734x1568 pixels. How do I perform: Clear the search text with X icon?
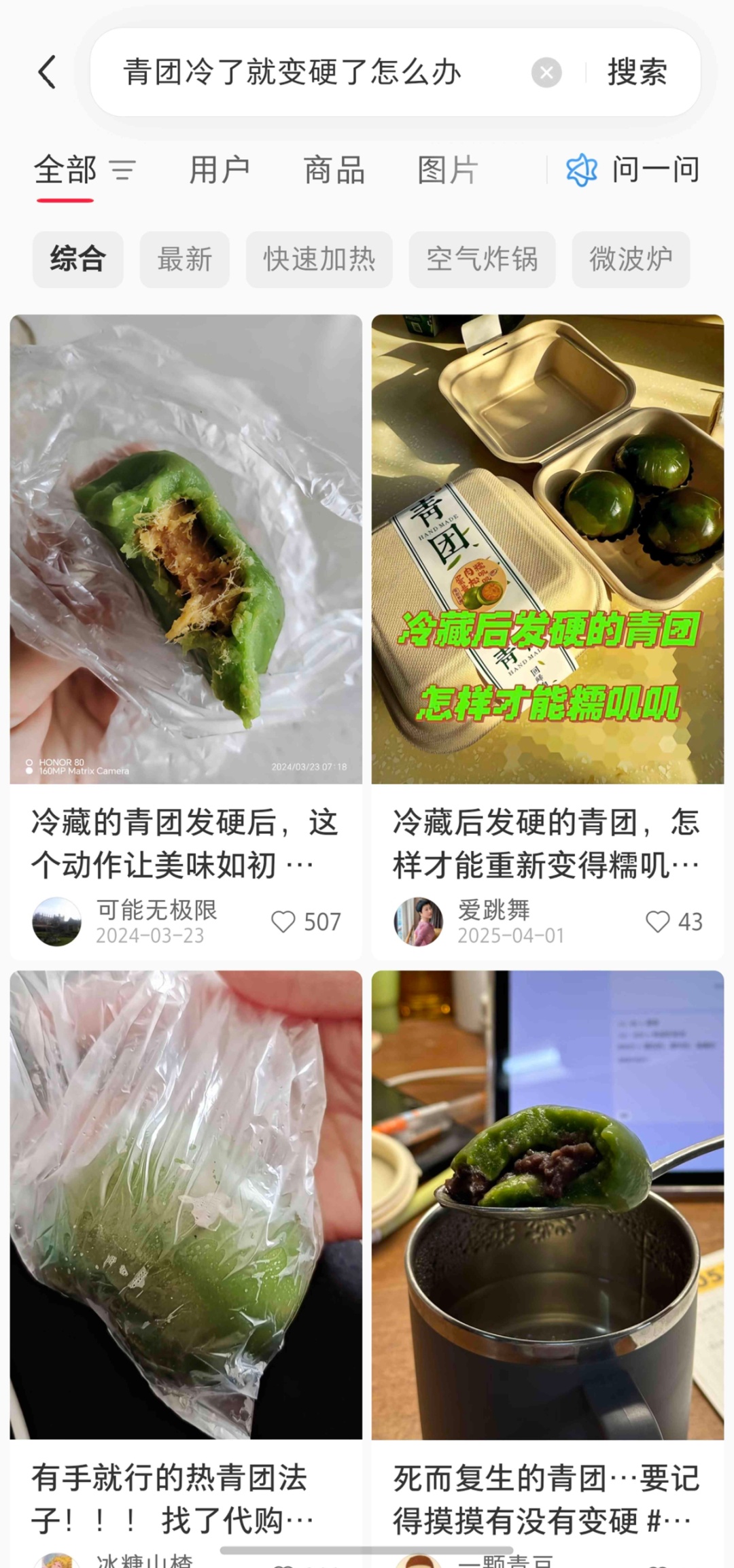pyautogui.click(x=546, y=72)
